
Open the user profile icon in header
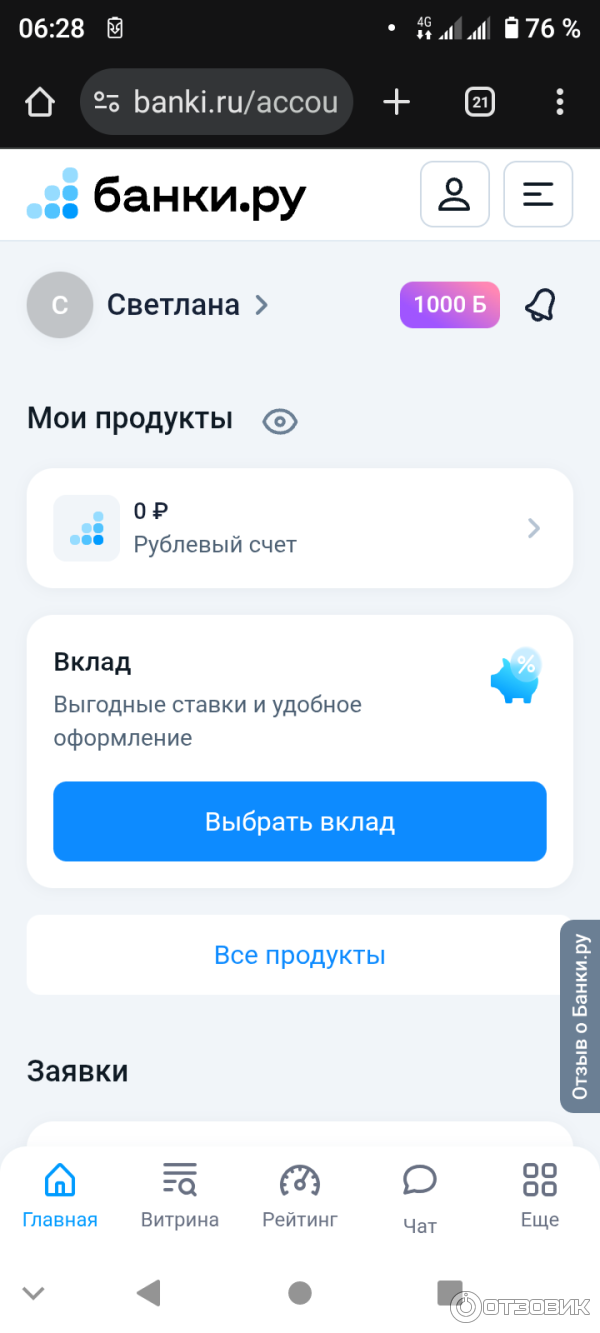pos(455,194)
